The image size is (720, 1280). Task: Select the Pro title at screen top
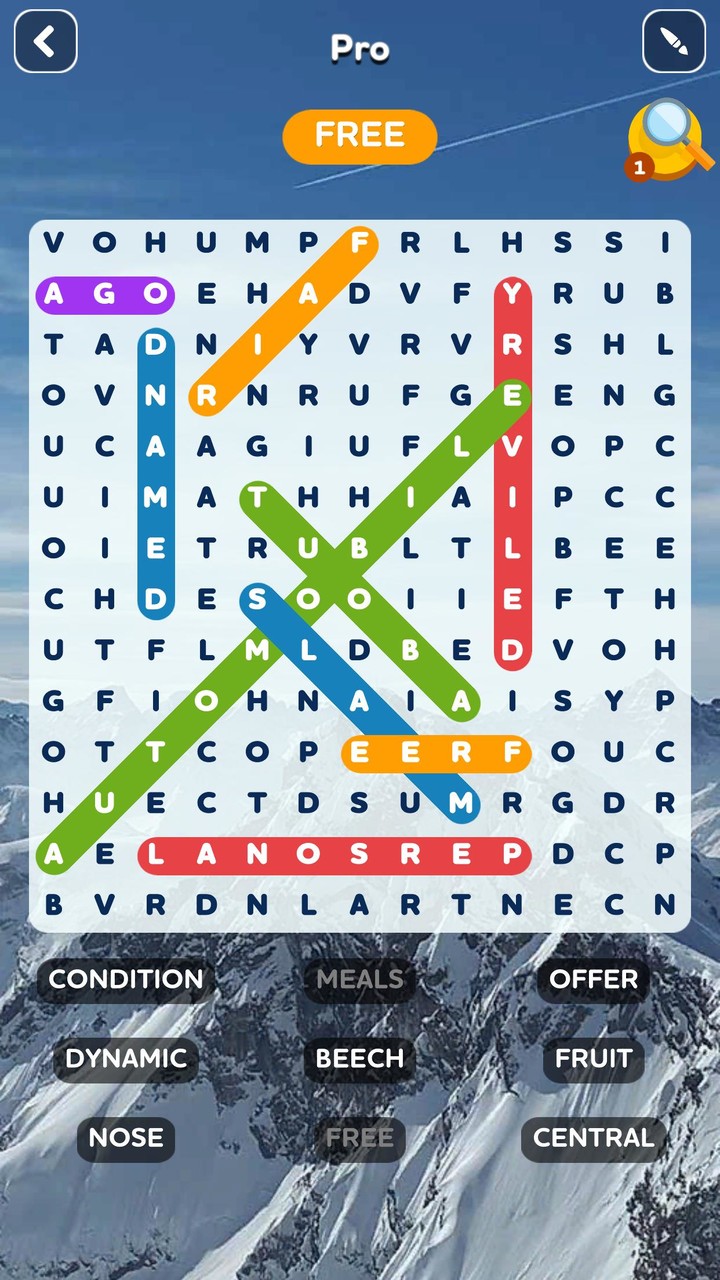tap(359, 48)
